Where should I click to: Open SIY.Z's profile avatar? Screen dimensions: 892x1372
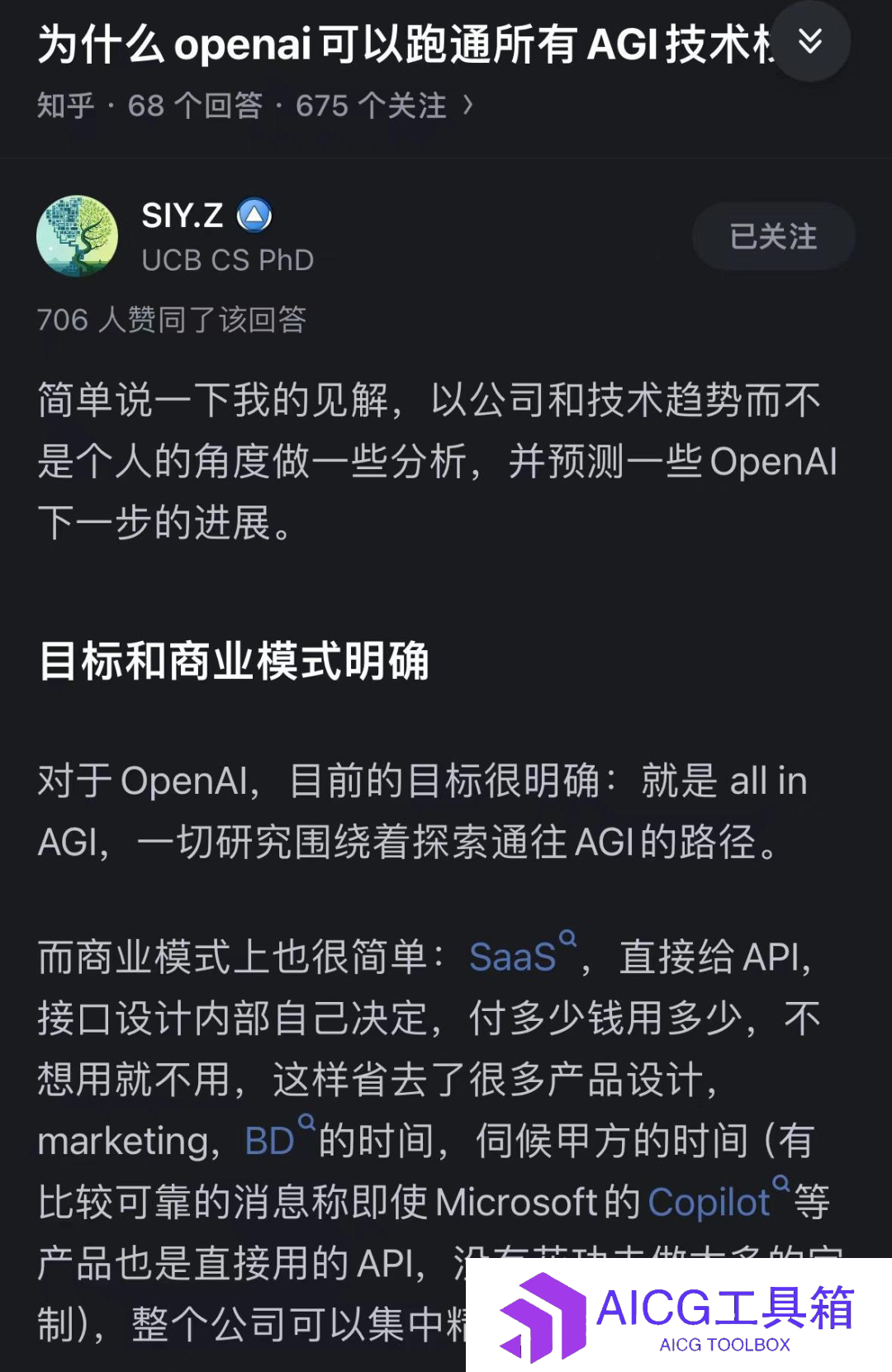[78, 236]
